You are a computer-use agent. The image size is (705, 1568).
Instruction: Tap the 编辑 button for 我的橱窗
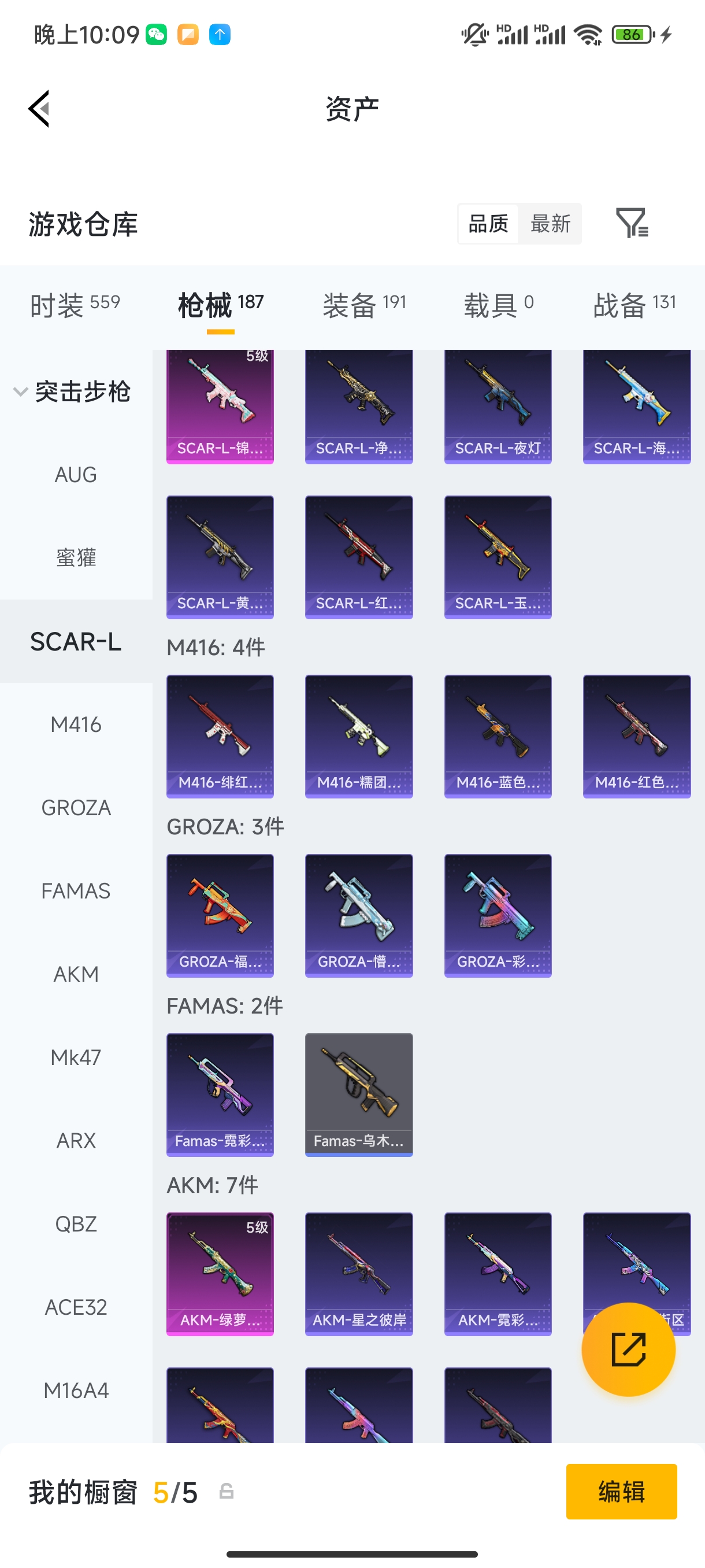pyautogui.click(x=621, y=1491)
